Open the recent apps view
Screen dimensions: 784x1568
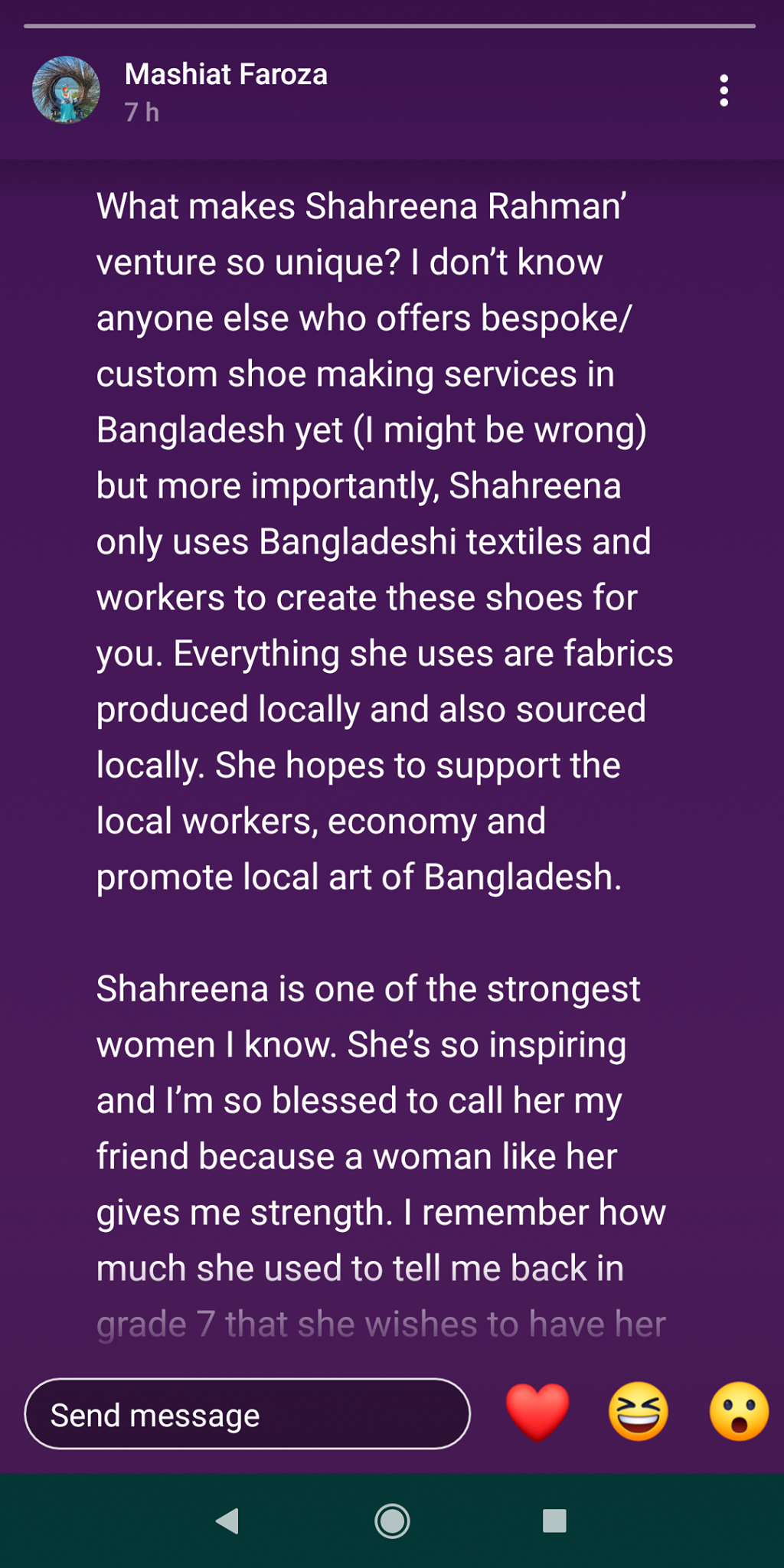click(554, 1521)
